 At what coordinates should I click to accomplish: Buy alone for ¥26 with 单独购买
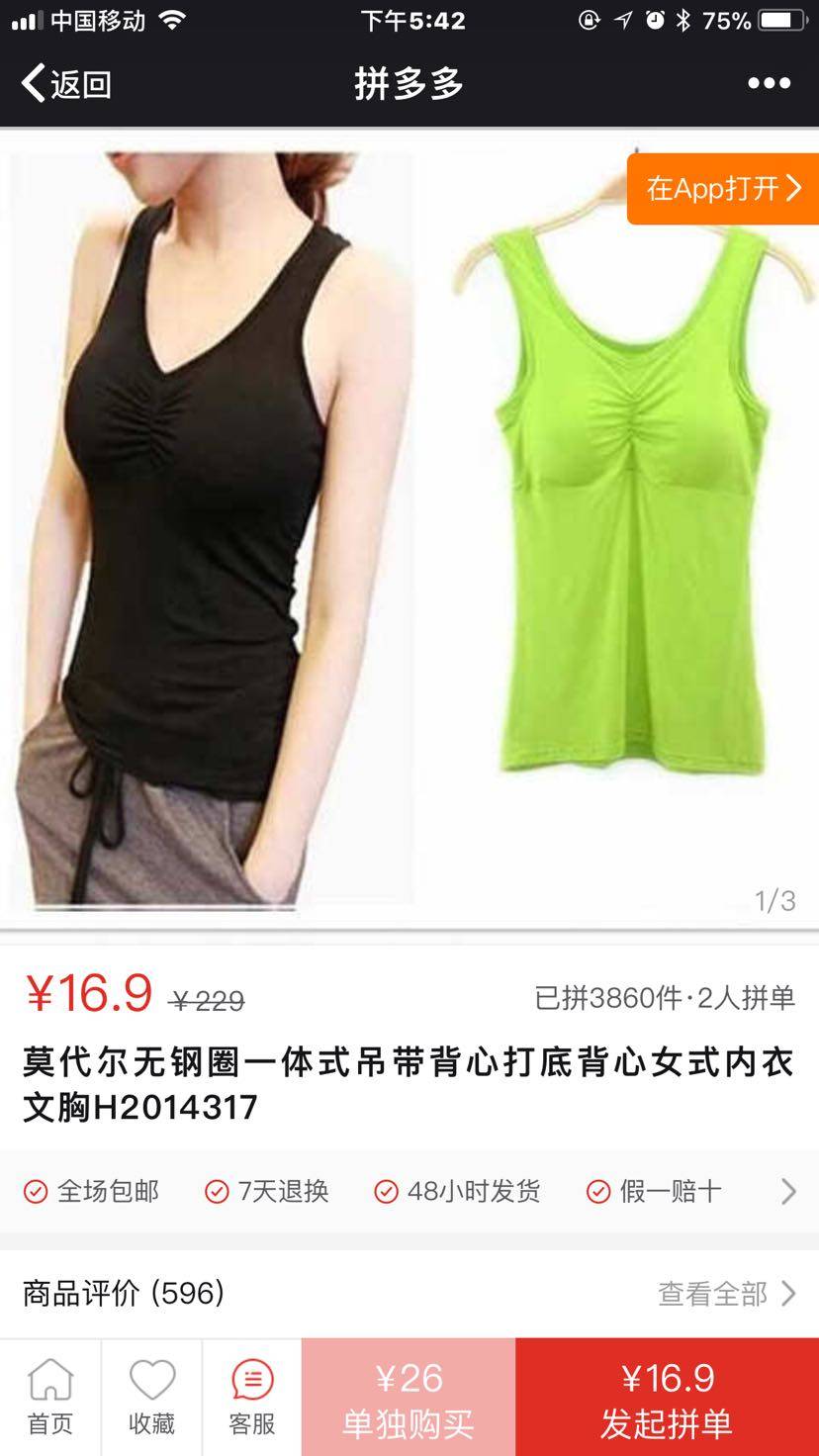[409, 1398]
